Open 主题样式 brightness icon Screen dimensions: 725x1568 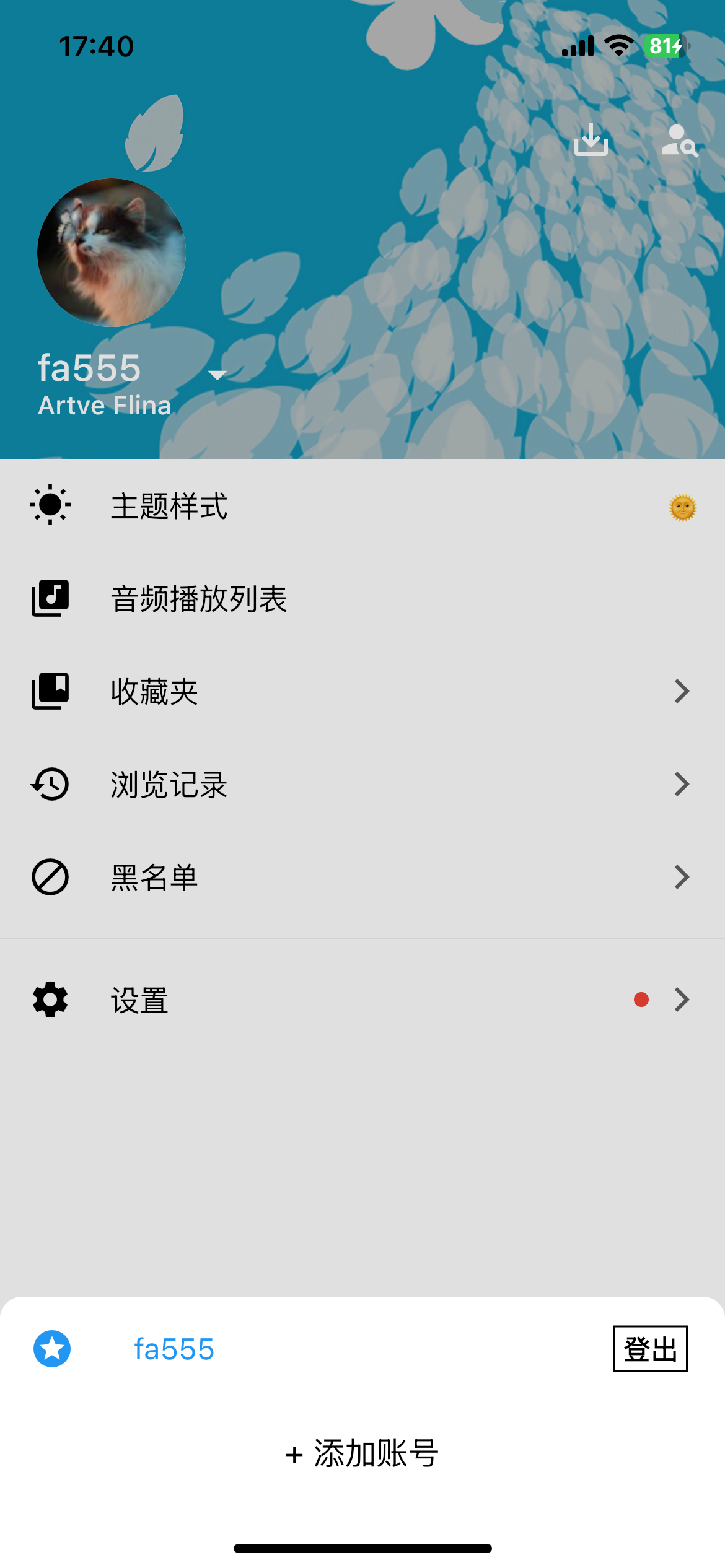50,507
